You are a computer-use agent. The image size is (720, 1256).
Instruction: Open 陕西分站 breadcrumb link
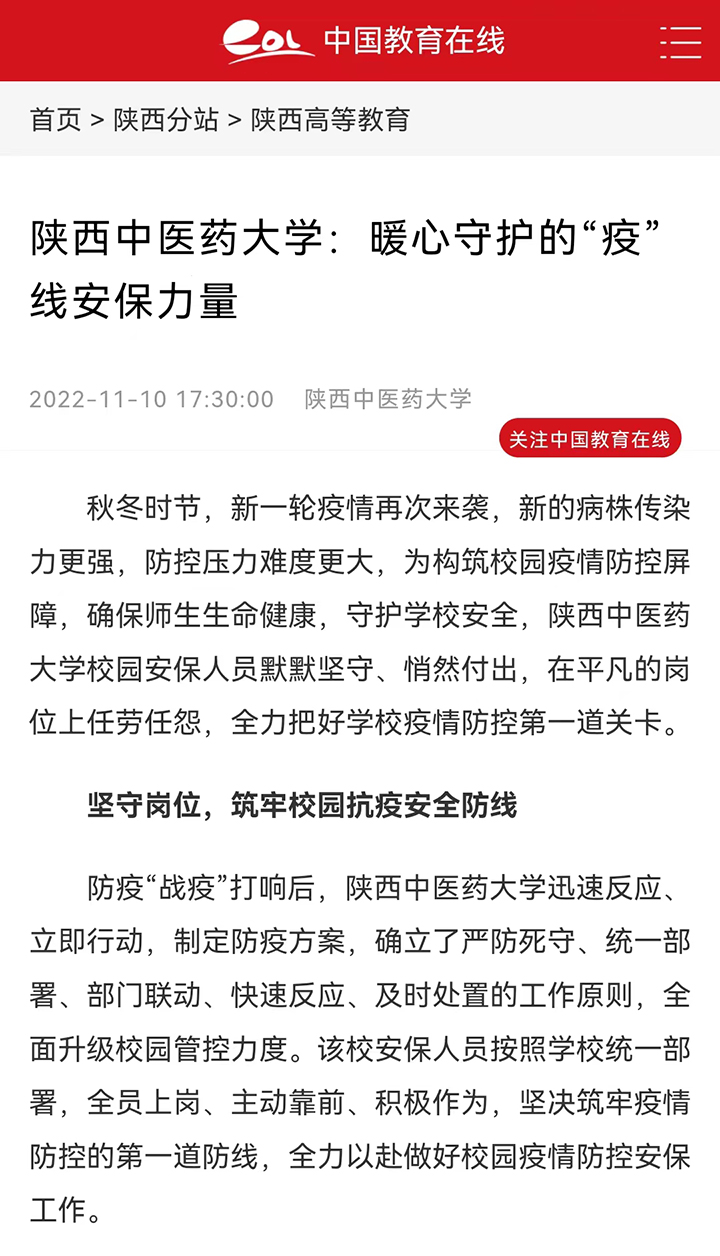point(166,120)
